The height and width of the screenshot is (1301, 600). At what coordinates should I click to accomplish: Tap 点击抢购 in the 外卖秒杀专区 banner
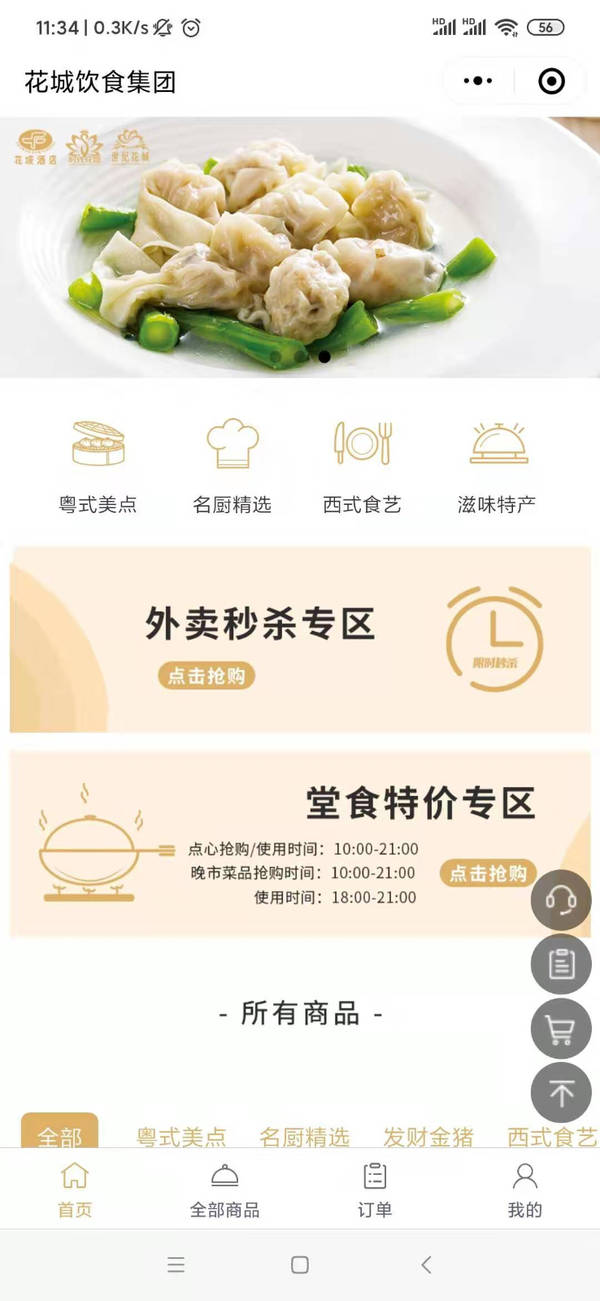pos(207,676)
